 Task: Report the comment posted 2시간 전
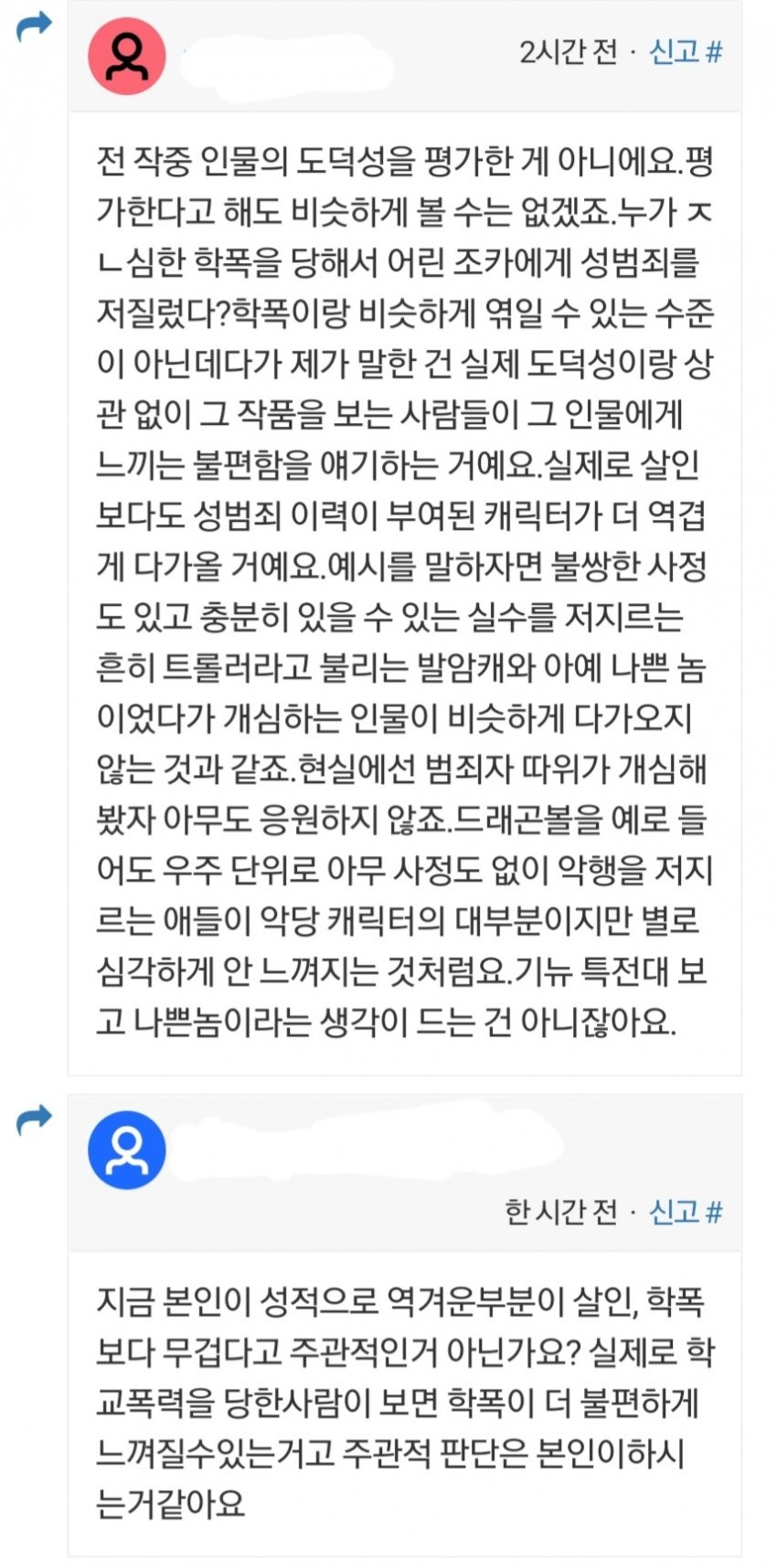pos(674,53)
